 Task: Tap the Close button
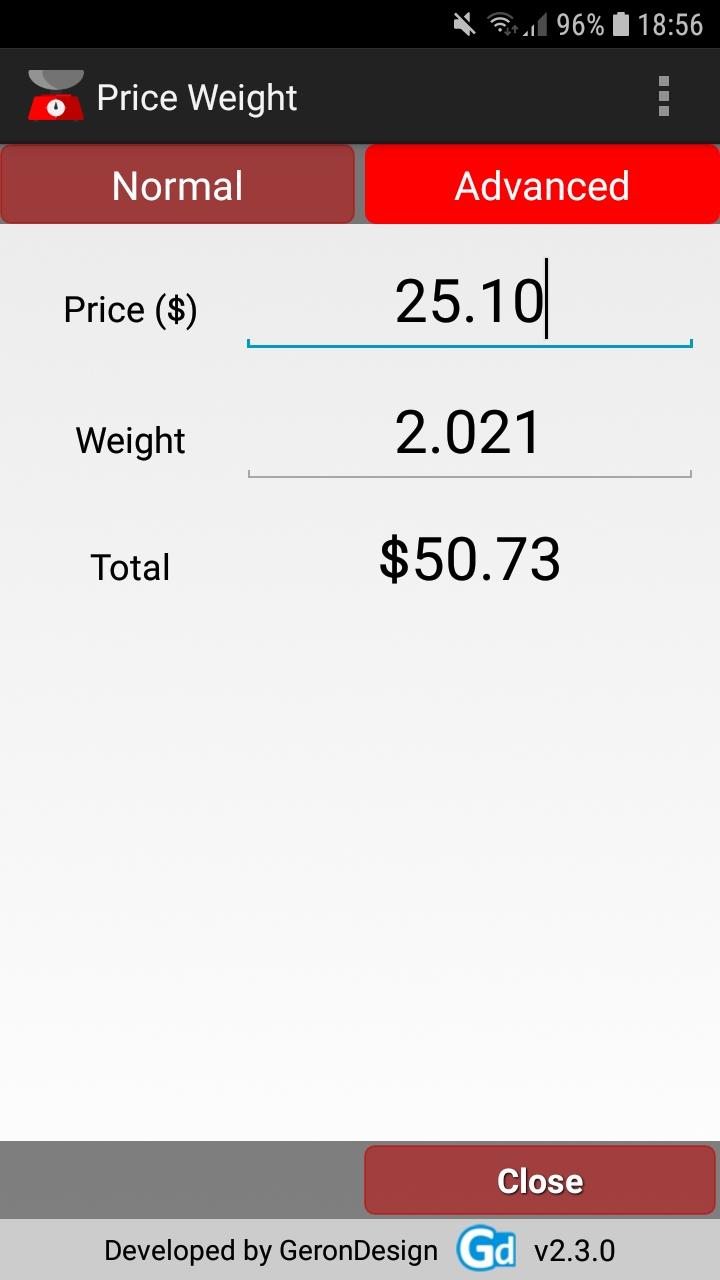click(540, 1181)
